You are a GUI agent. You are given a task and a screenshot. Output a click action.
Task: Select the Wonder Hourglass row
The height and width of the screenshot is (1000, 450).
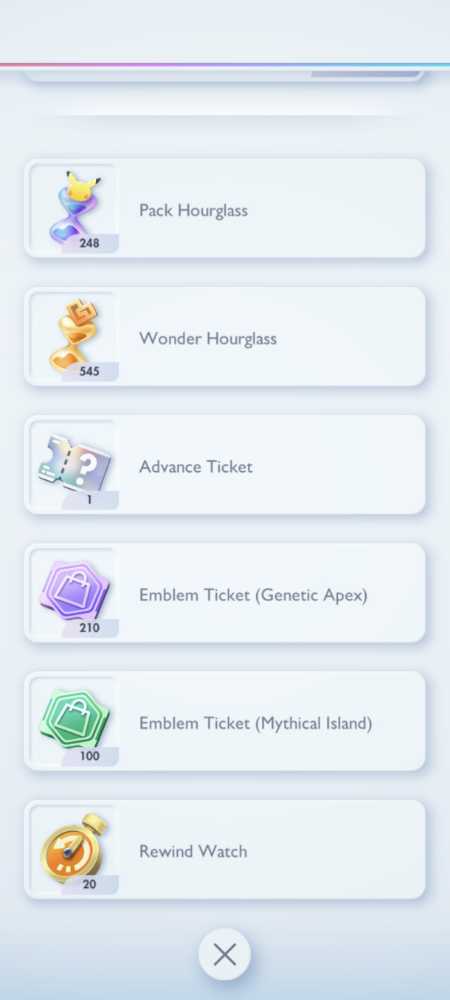pyautogui.click(x=225, y=337)
